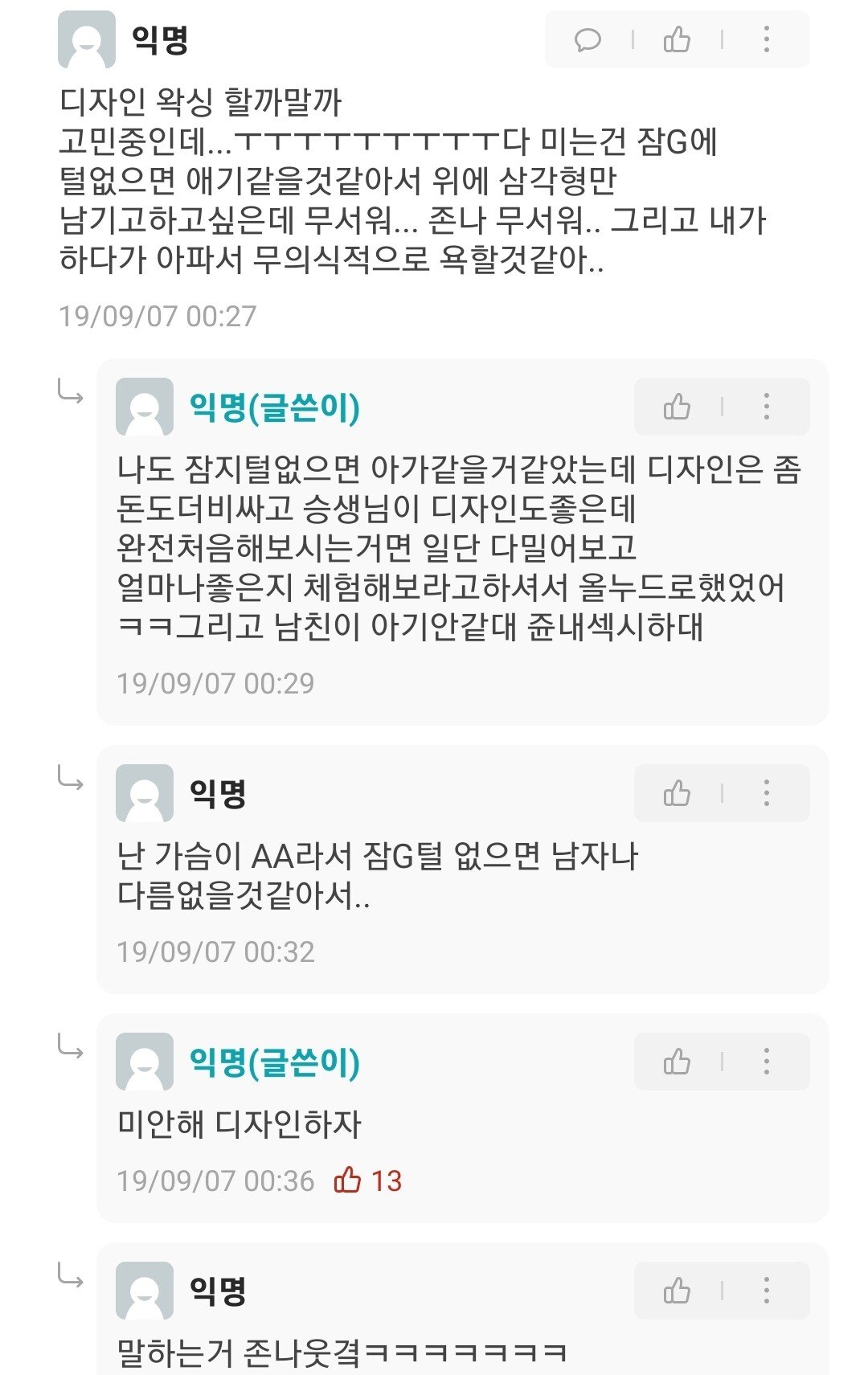Like the top comment posted at 00:27
Viewport: 868px width, 1375px height.
coord(677,39)
